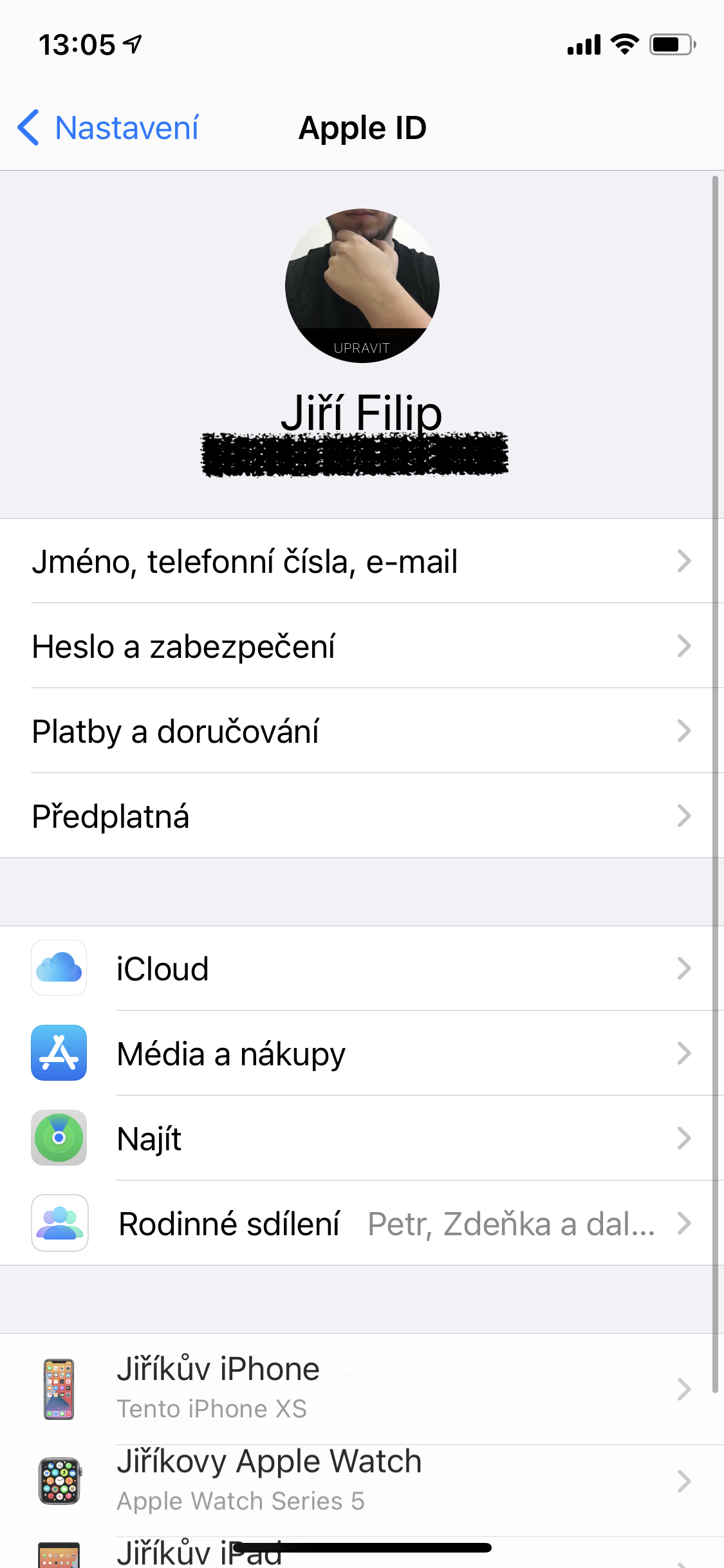Open Platby a doručování
Image resolution: width=724 pixels, height=1568 pixels.
click(x=360, y=731)
